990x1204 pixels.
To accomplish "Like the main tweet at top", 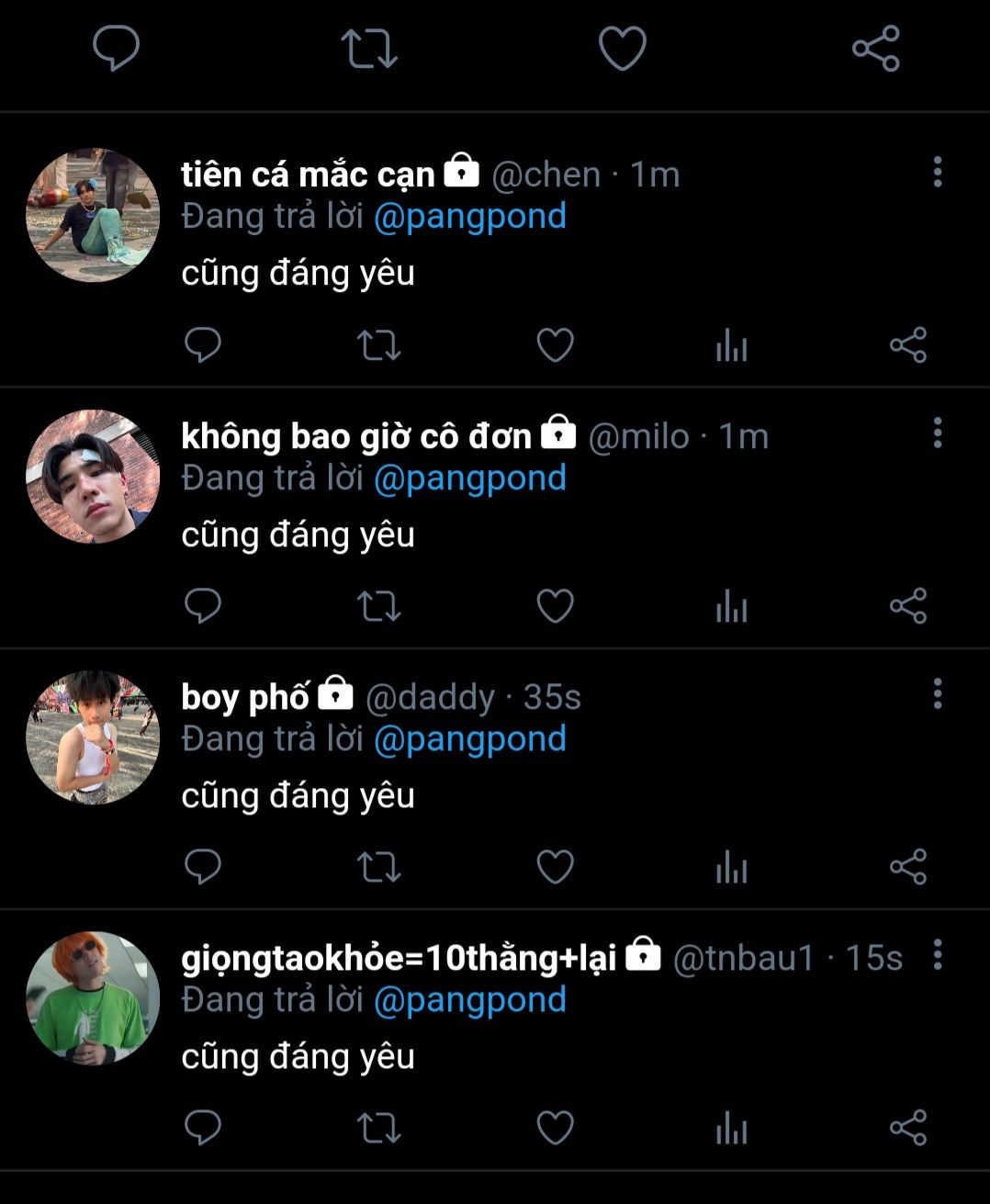I will tap(623, 48).
